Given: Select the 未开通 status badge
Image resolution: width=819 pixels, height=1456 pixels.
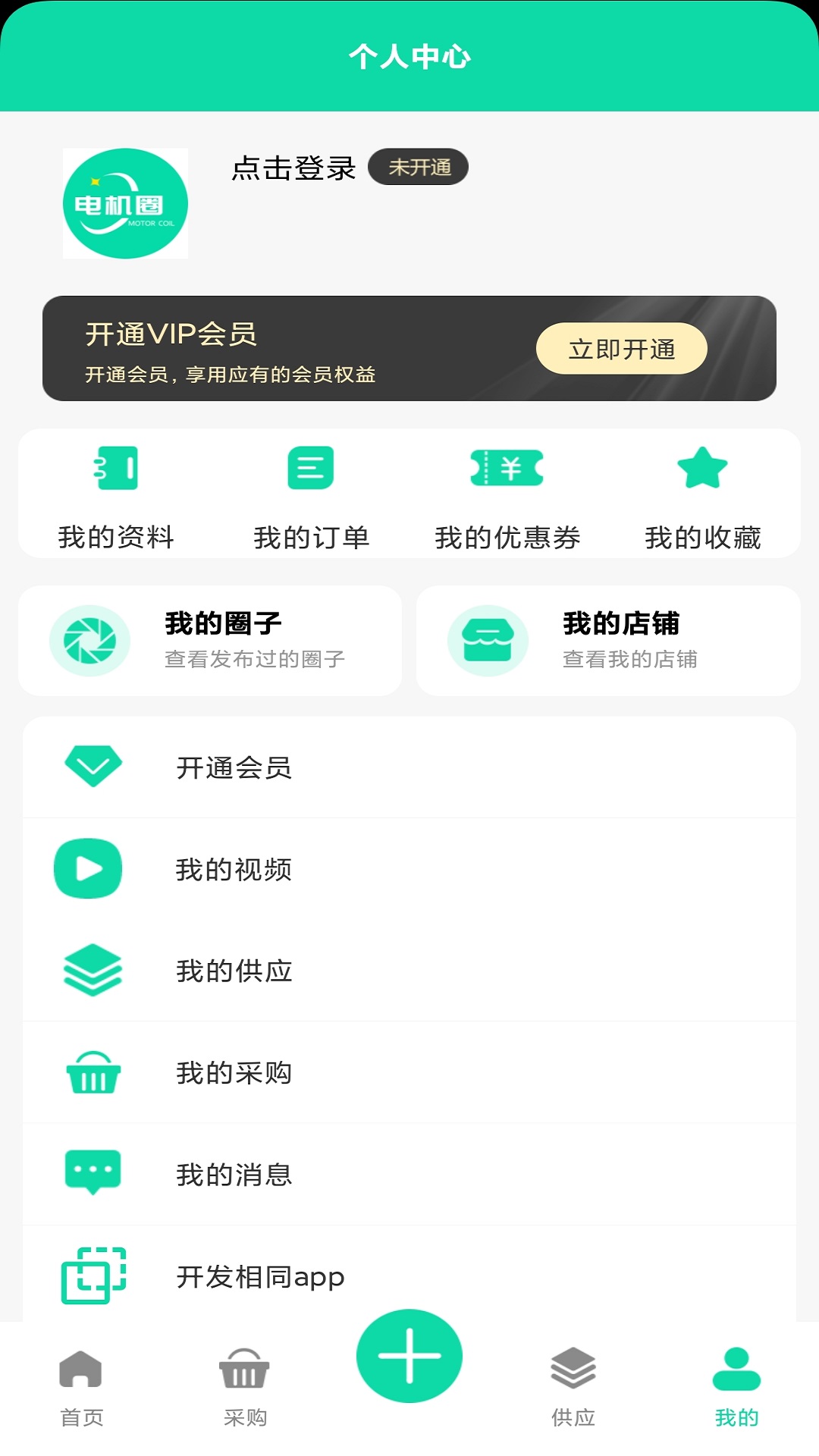Looking at the screenshot, I should click(419, 168).
